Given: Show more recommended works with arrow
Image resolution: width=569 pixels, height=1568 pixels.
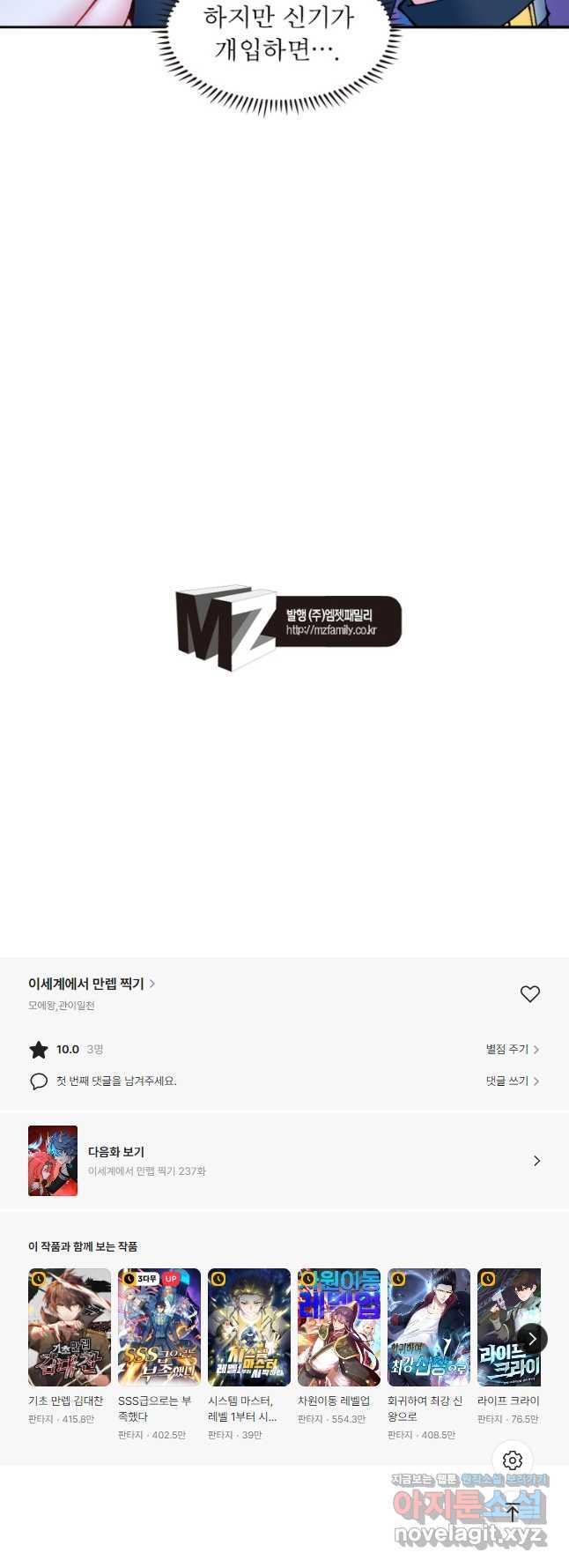Looking at the screenshot, I should tap(532, 1339).
